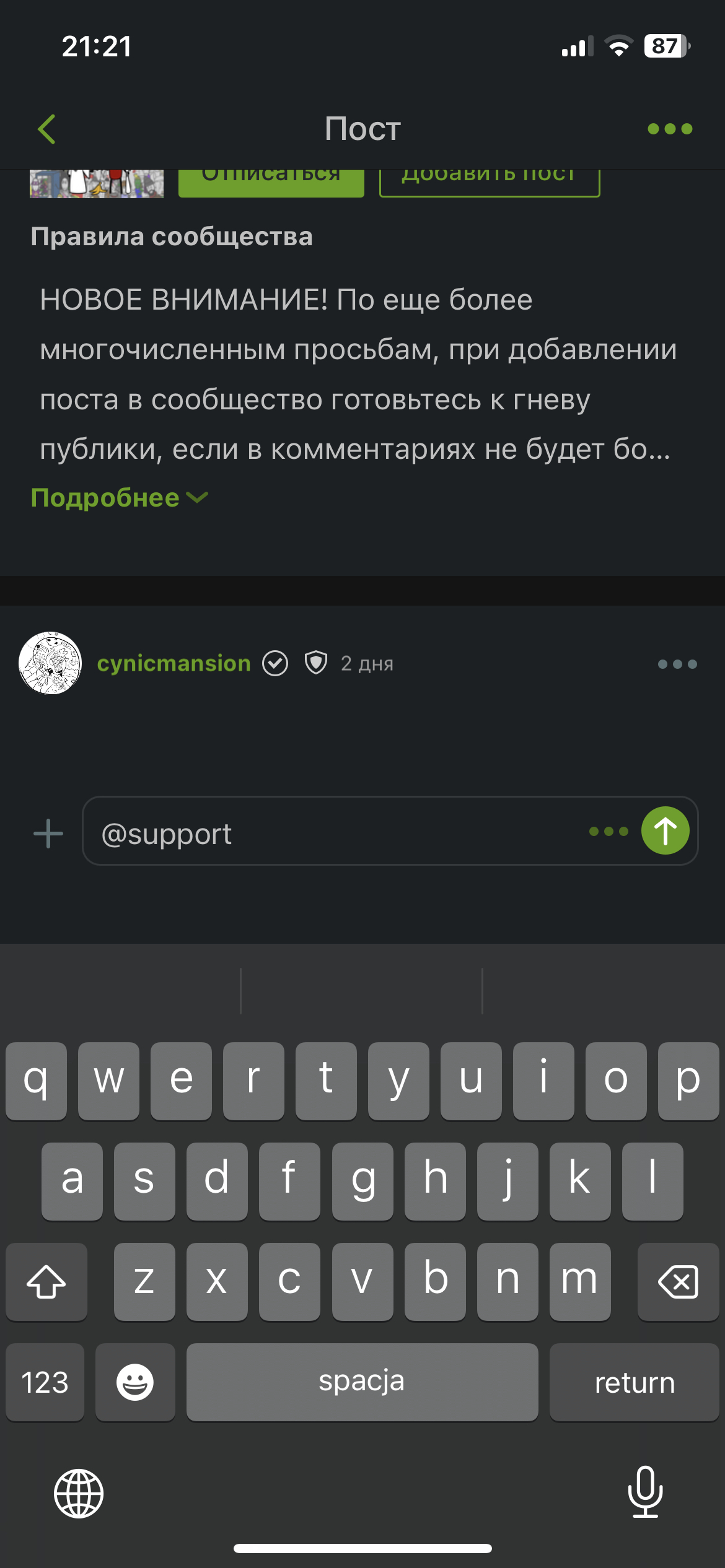Switch keyboard language with the globe key
725x1568 pixels.
click(x=79, y=1493)
